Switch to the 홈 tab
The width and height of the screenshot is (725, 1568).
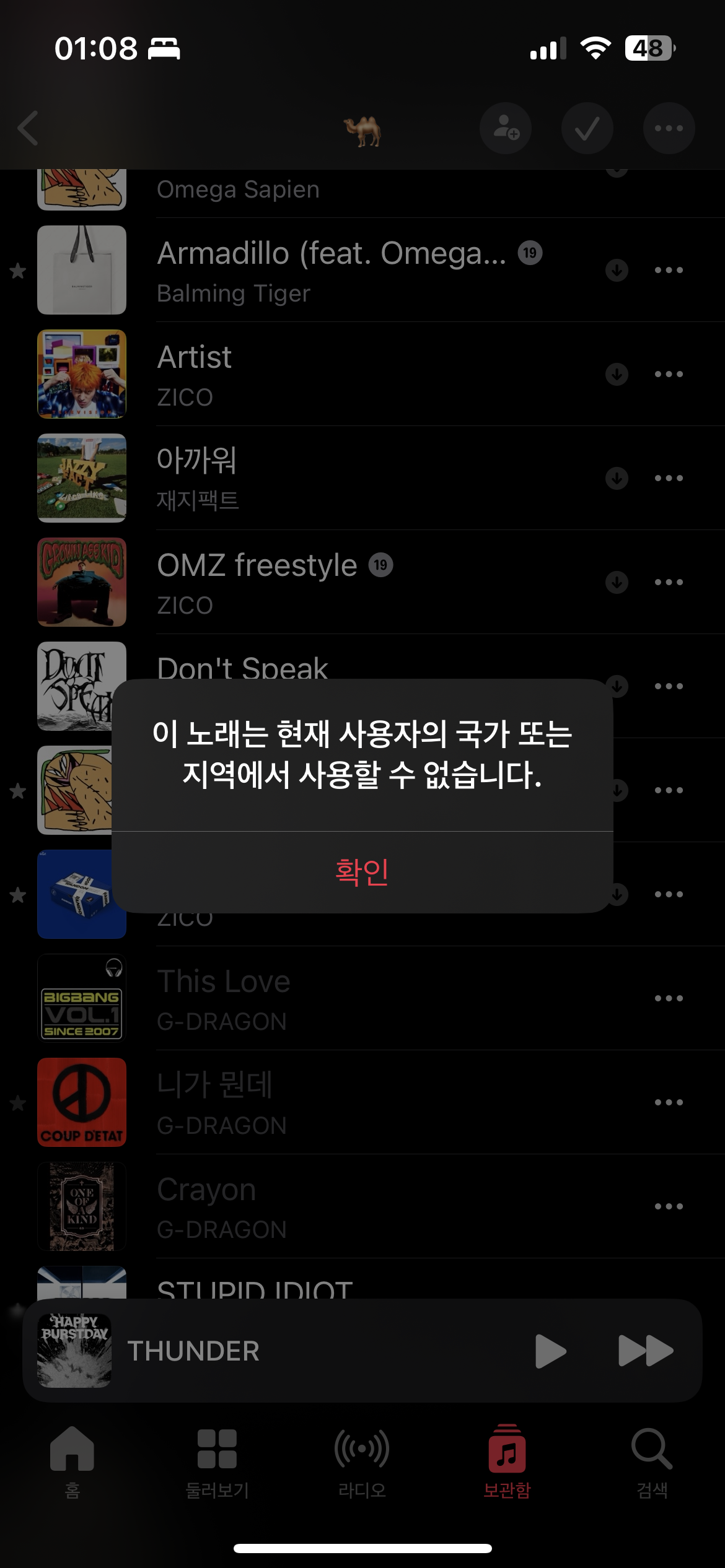[x=72, y=1463]
